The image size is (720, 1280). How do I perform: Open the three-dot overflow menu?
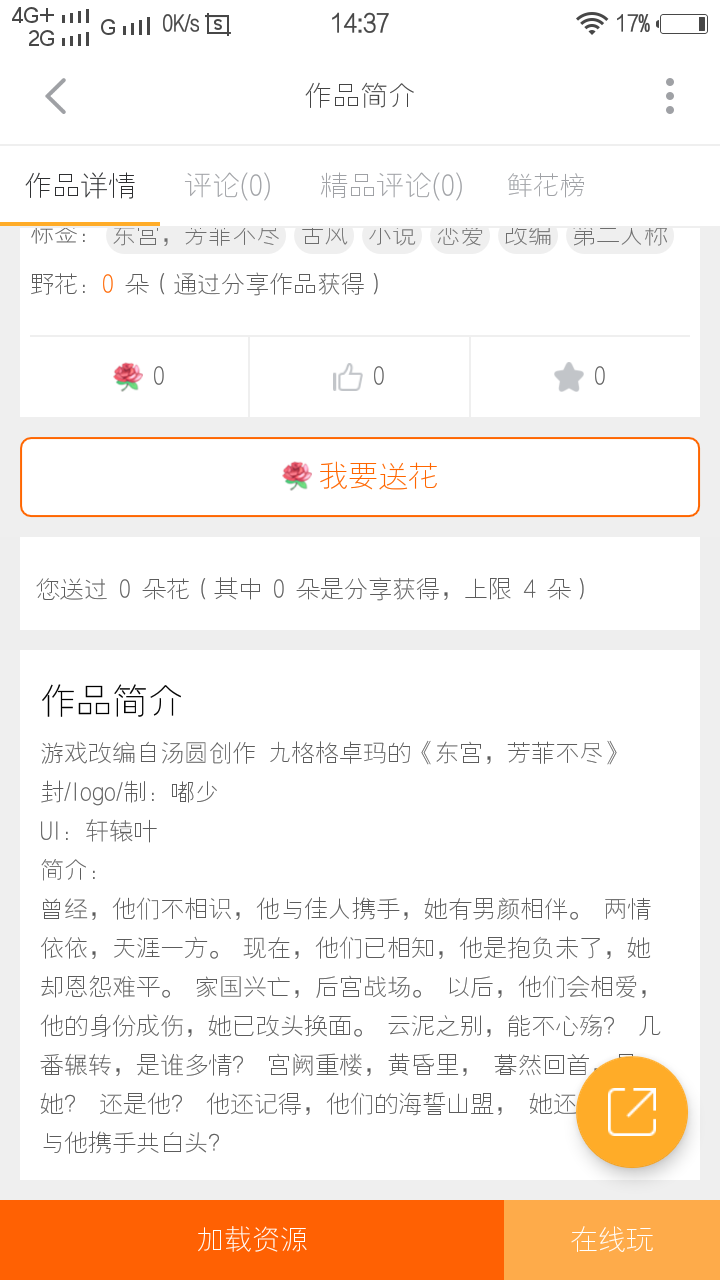(x=669, y=96)
